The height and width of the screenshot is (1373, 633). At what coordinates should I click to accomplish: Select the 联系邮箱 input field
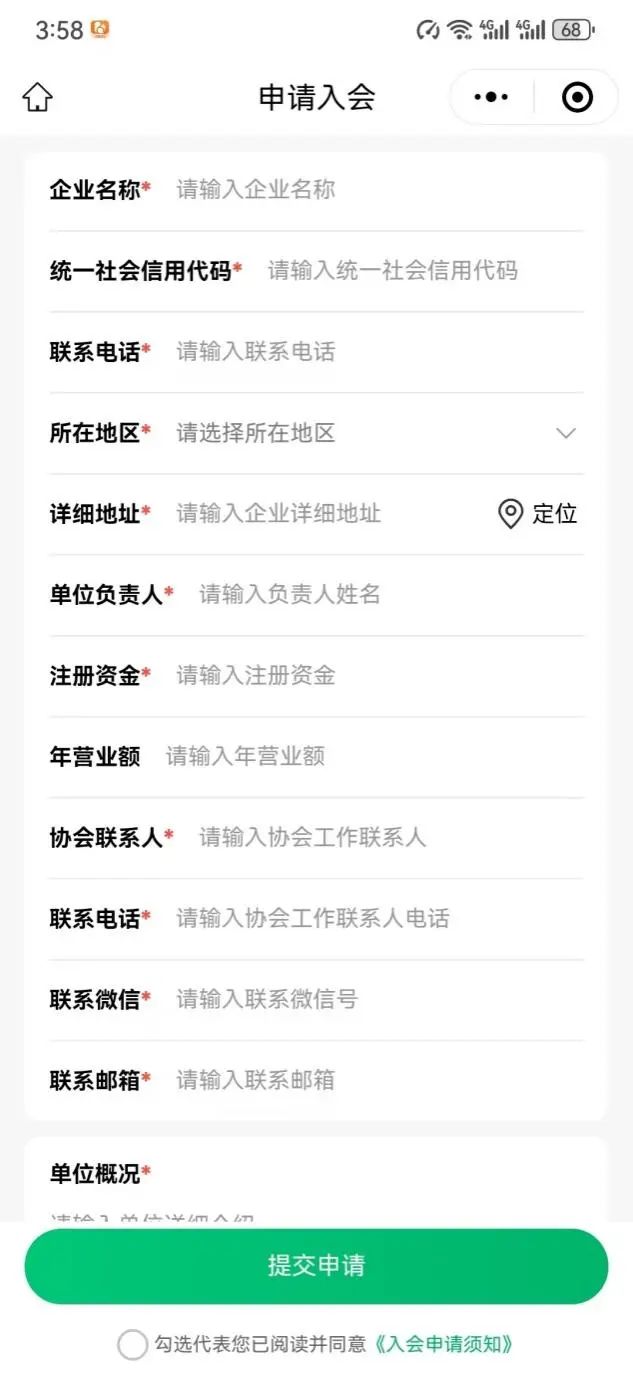click(370, 1080)
